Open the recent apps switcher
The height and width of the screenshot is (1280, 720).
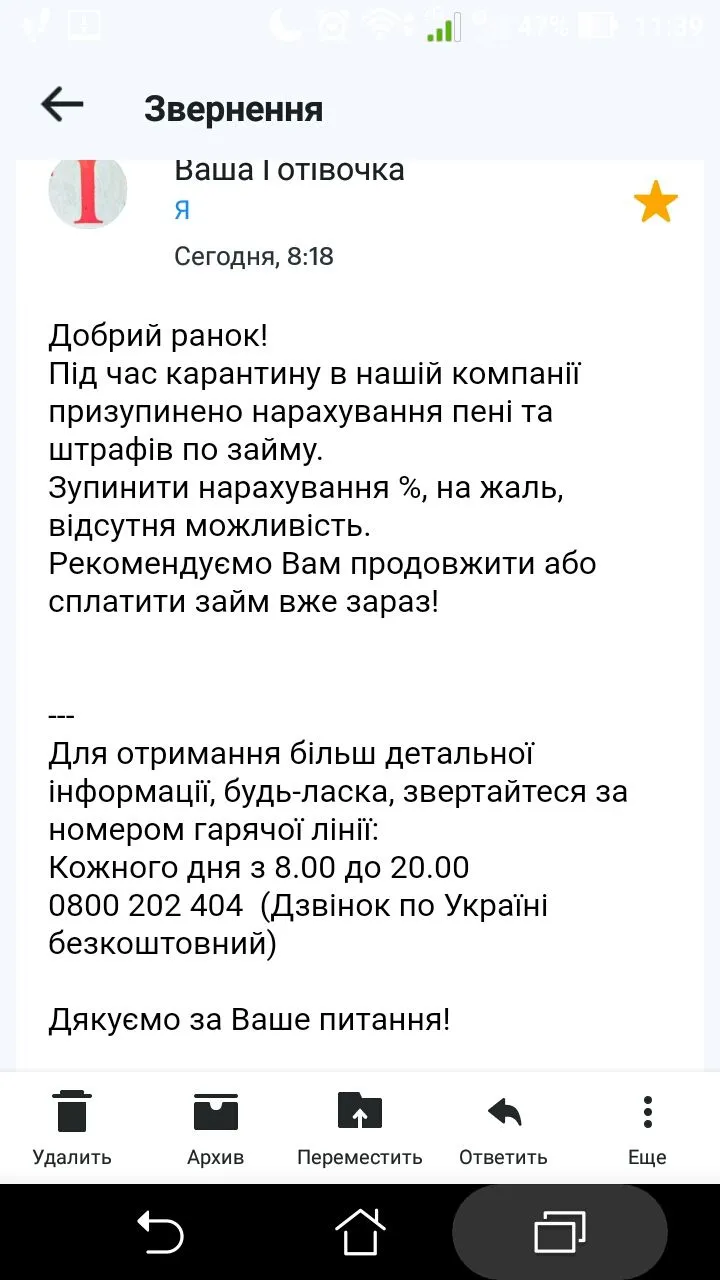click(x=560, y=1232)
